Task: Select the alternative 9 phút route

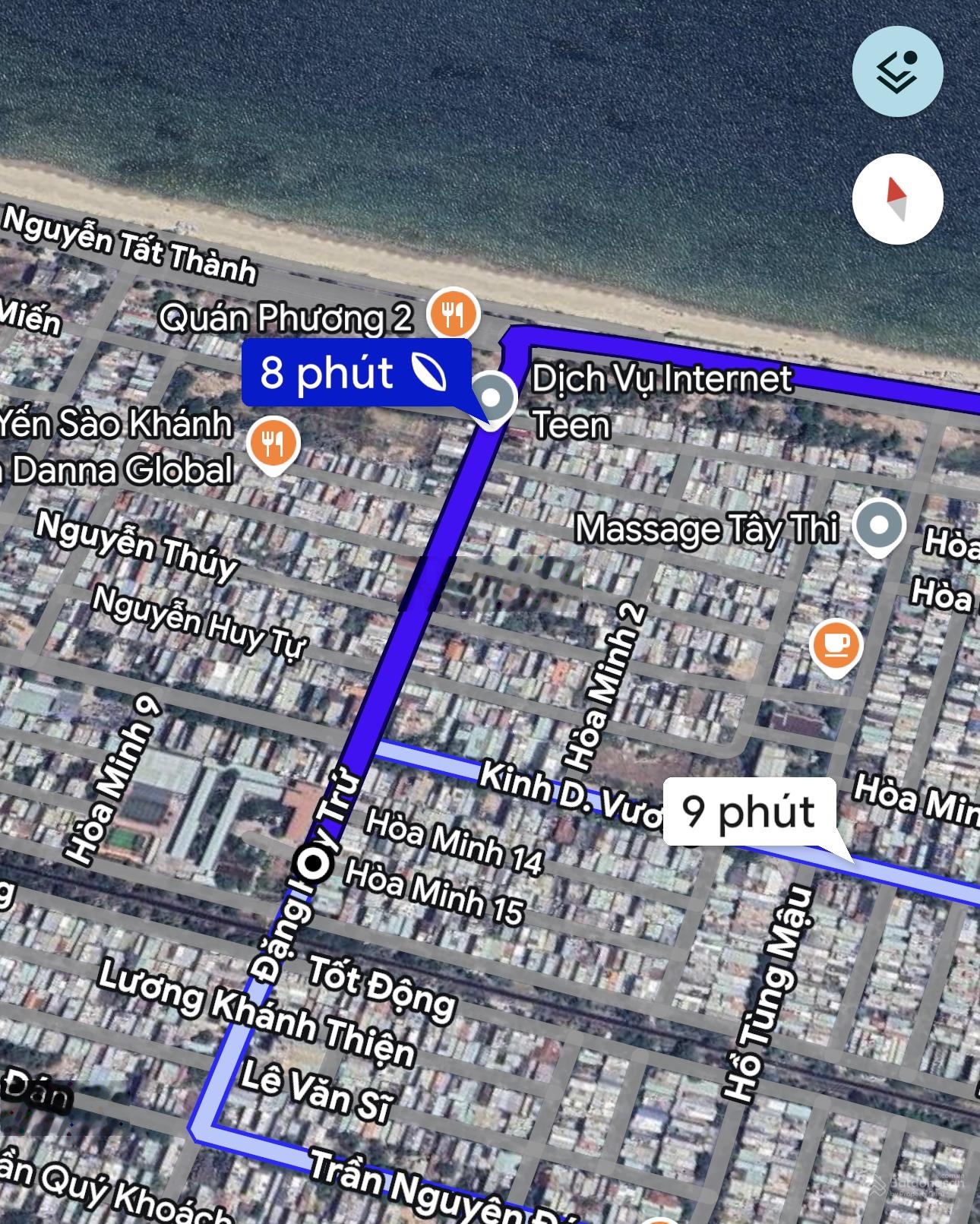Action: tap(749, 811)
